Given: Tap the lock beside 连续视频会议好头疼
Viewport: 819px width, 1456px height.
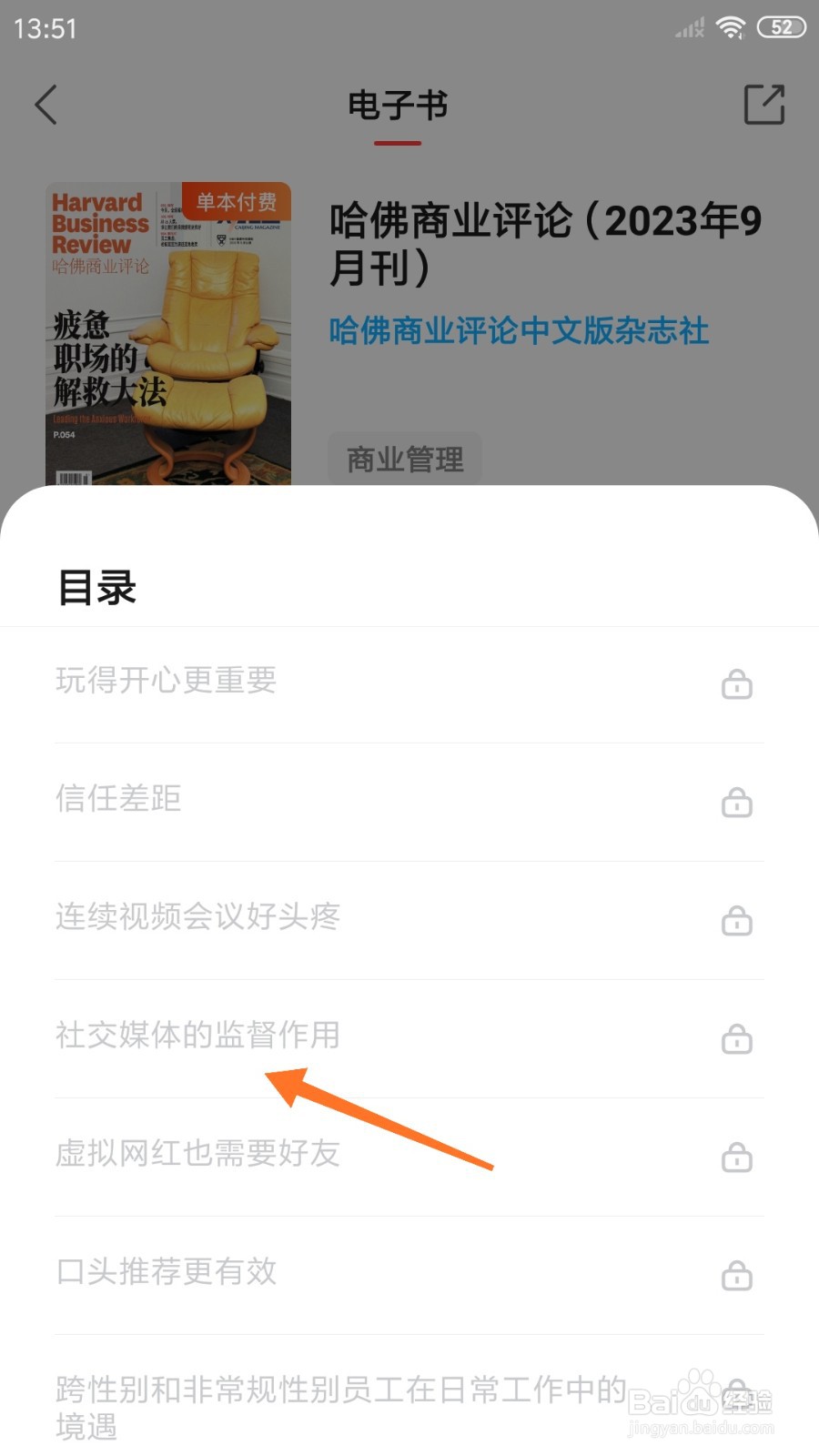Looking at the screenshot, I should [x=735, y=921].
